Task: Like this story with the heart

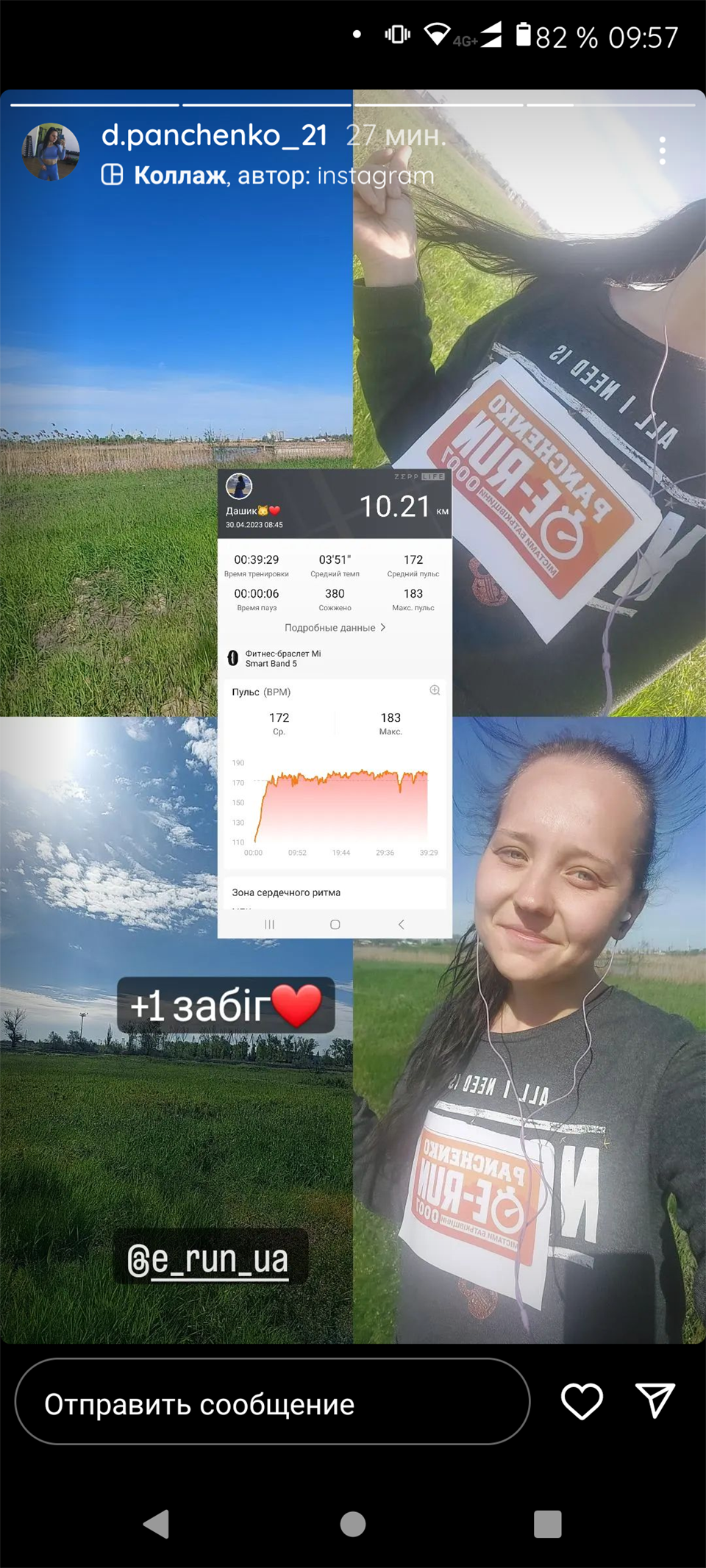Action: point(582,1401)
